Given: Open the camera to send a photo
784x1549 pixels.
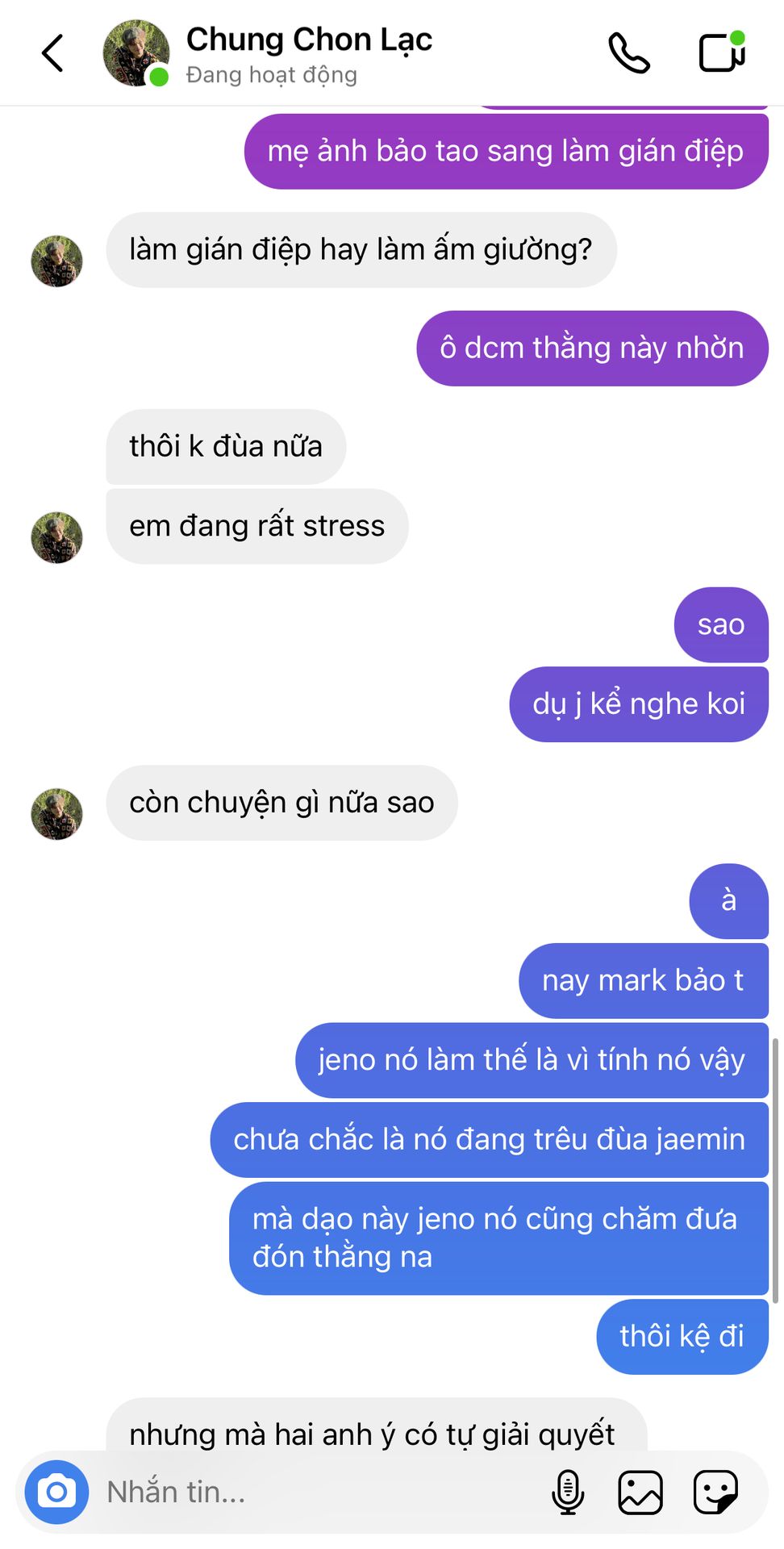Looking at the screenshot, I should (56, 1492).
